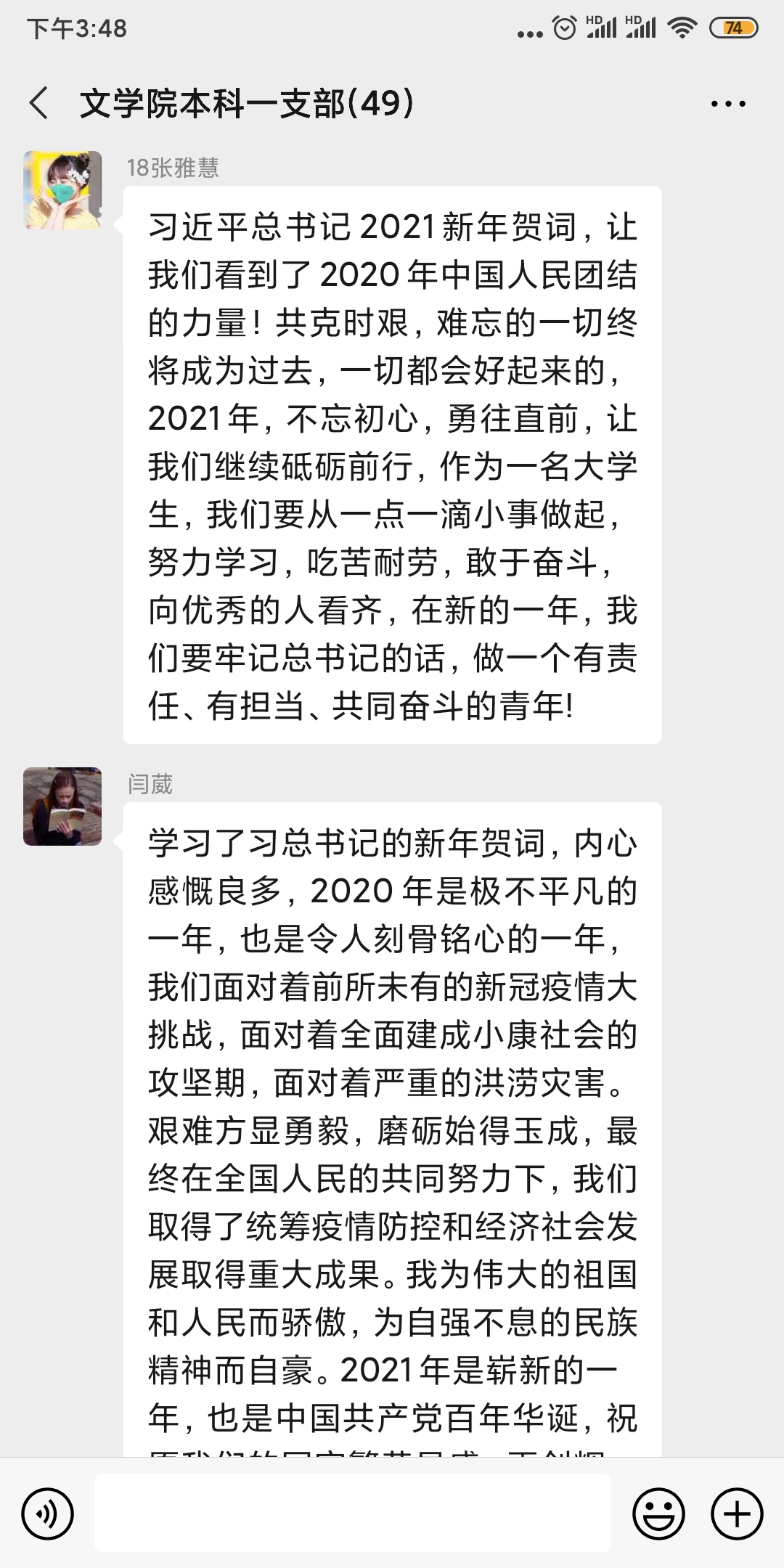
Task: Tap the message text field
Action: click(353, 1514)
